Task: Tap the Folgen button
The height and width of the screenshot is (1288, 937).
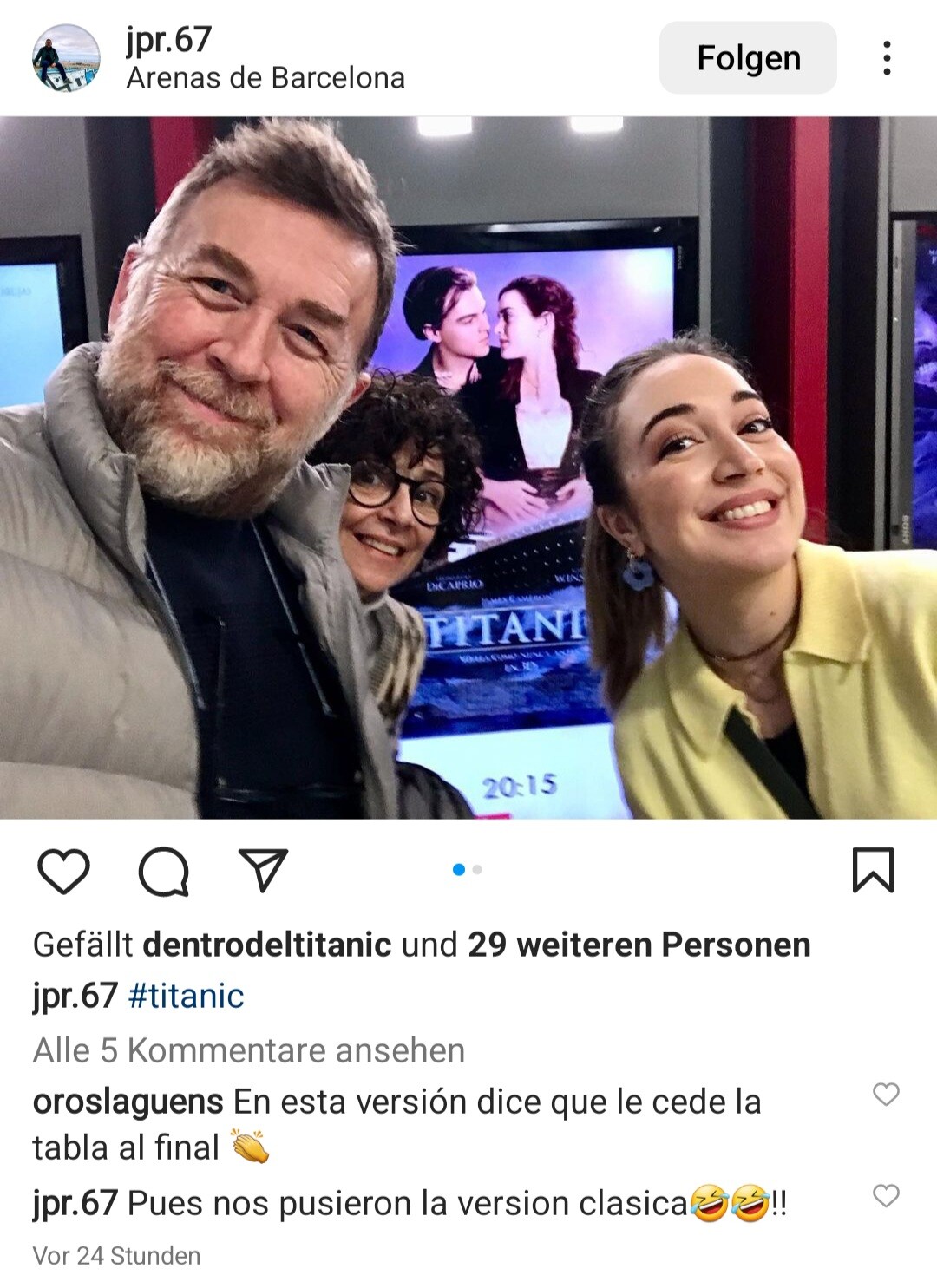Action: pos(748,58)
